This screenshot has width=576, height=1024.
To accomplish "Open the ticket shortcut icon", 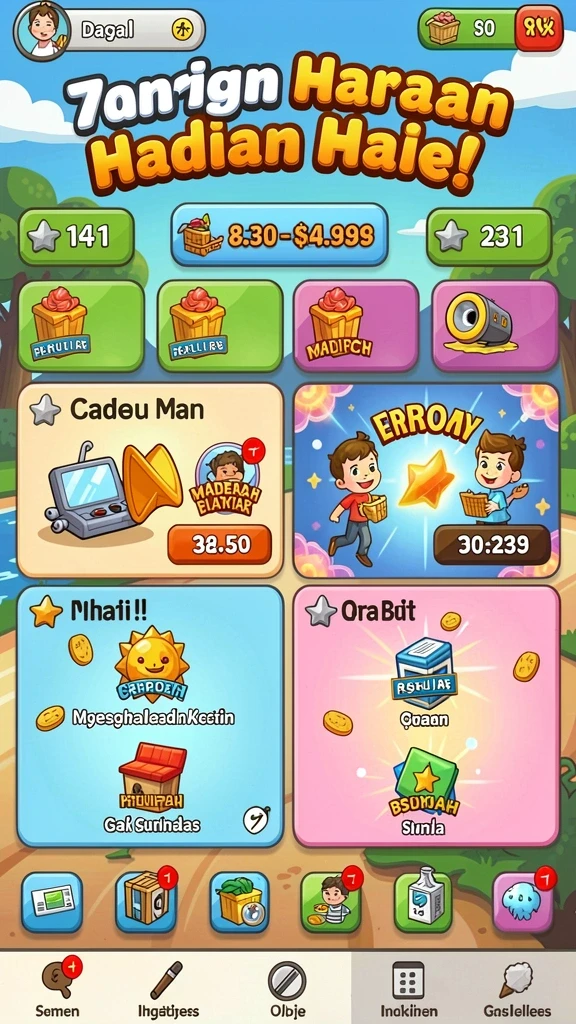I will point(52,902).
